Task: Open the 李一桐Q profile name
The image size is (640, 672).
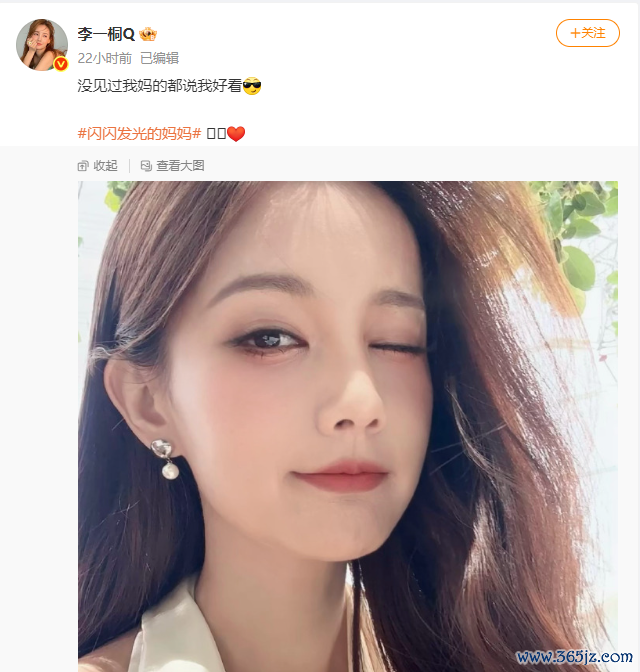Action: tap(106, 34)
